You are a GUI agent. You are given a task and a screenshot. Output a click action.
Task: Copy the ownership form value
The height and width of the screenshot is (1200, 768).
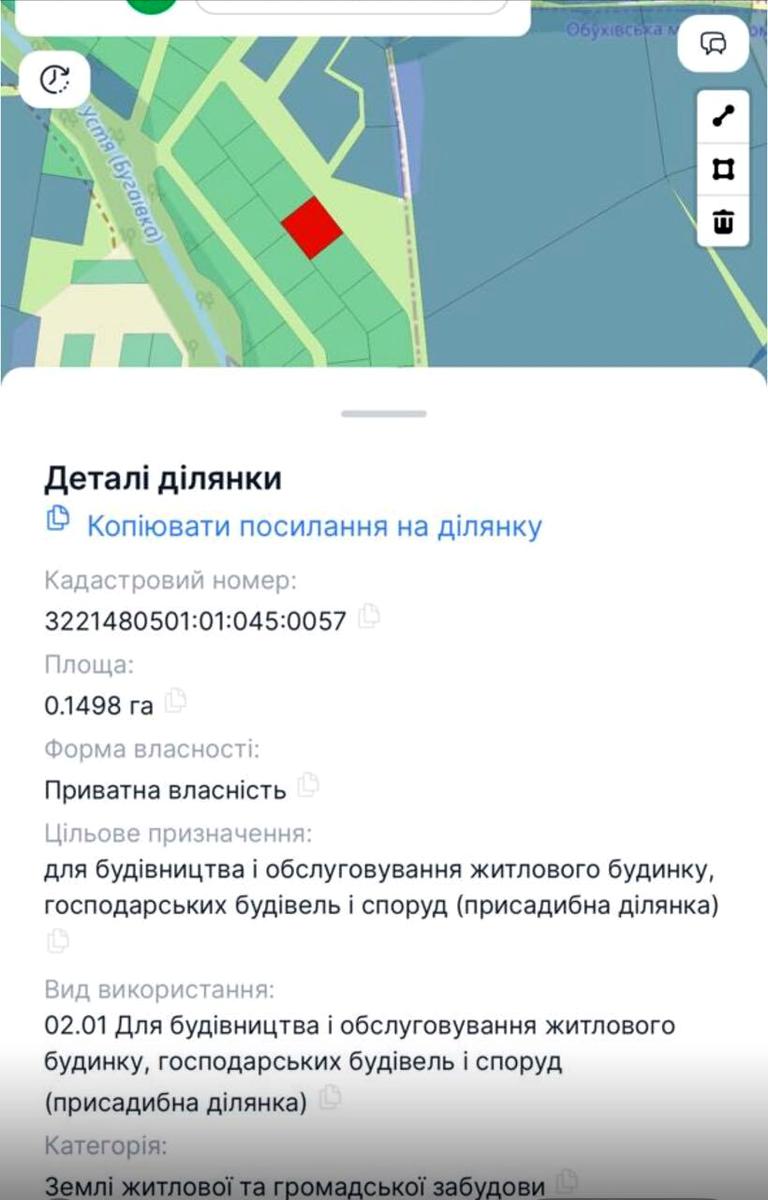[308, 788]
